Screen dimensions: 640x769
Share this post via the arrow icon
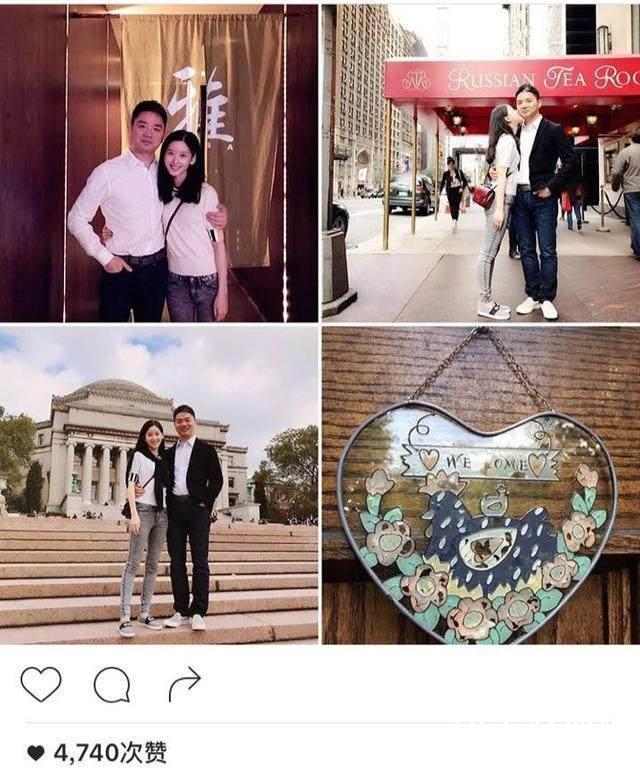click(184, 684)
